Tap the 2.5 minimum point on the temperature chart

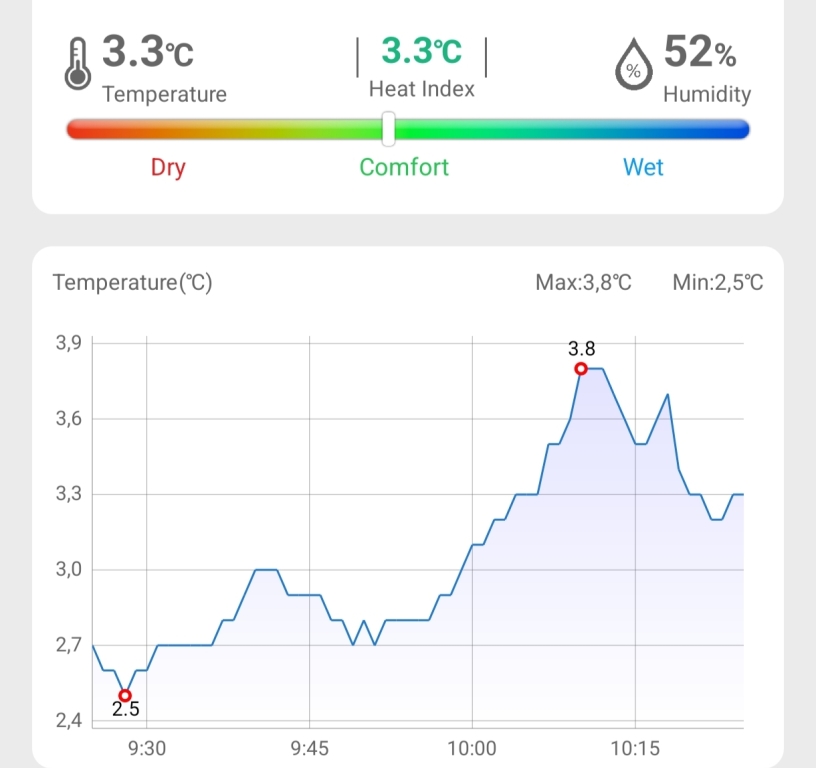click(125, 695)
